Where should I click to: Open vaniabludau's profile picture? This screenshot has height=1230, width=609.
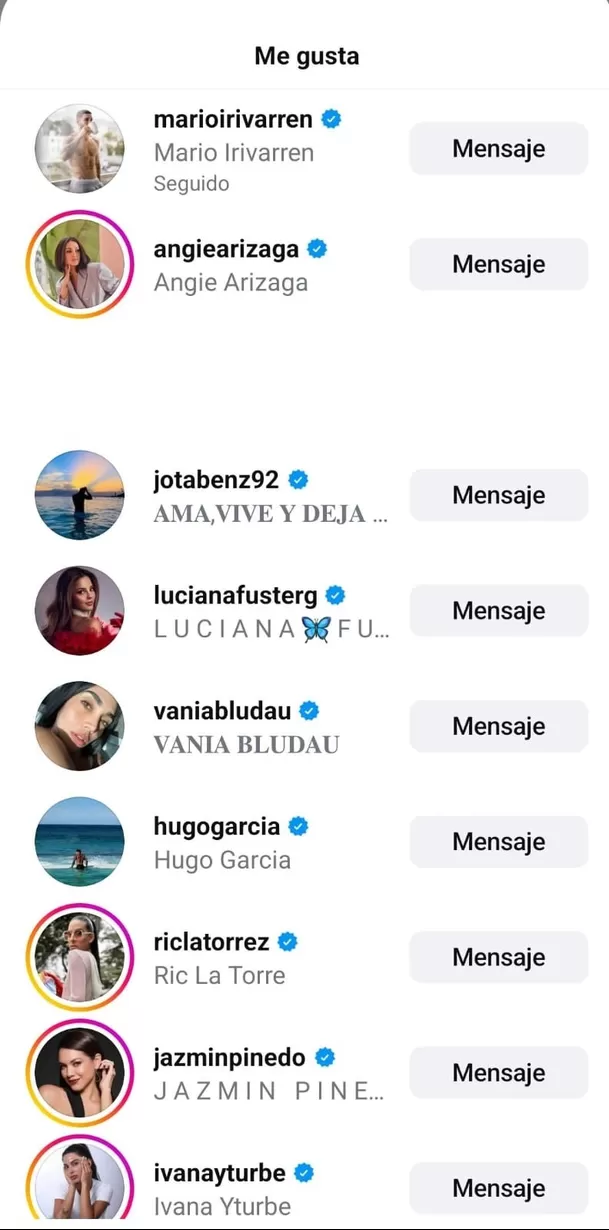pos(80,726)
